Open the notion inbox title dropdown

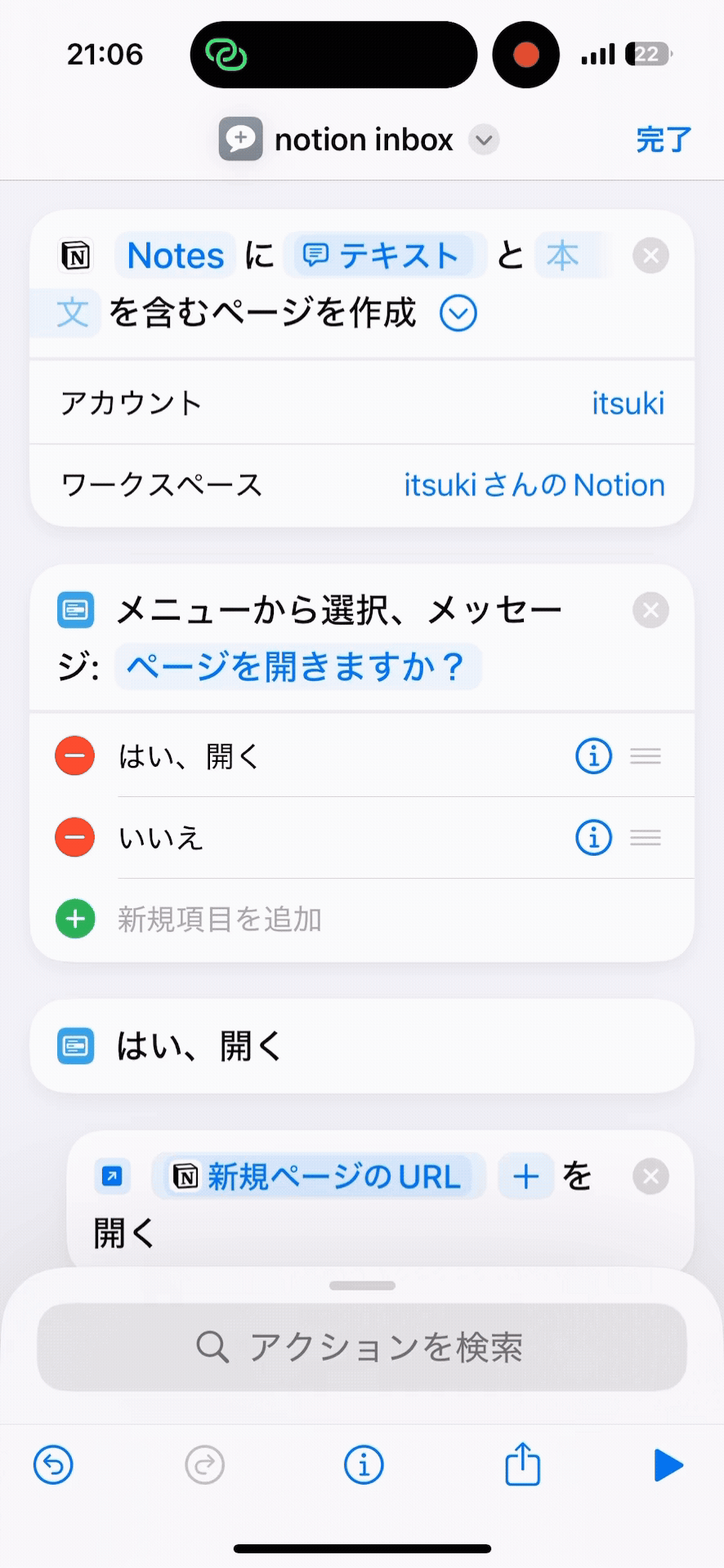[x=484, y=140]
